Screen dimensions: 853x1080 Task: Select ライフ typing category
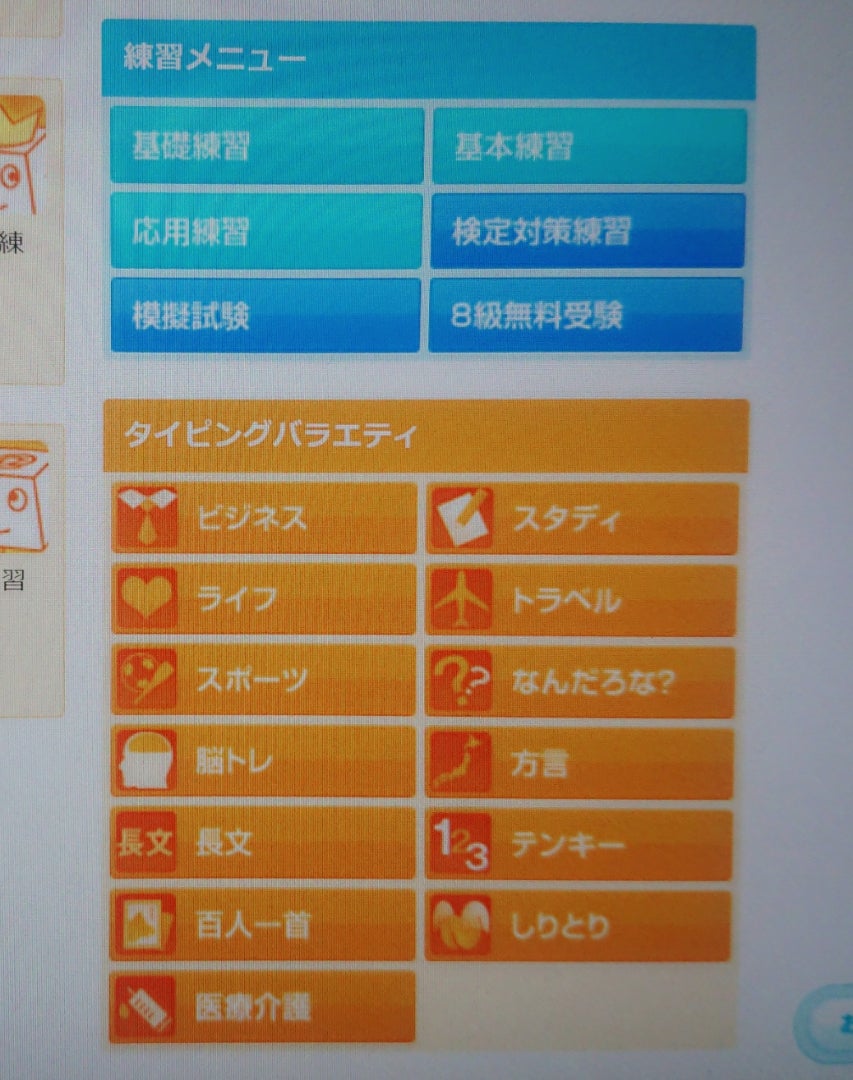pos(264,600)
